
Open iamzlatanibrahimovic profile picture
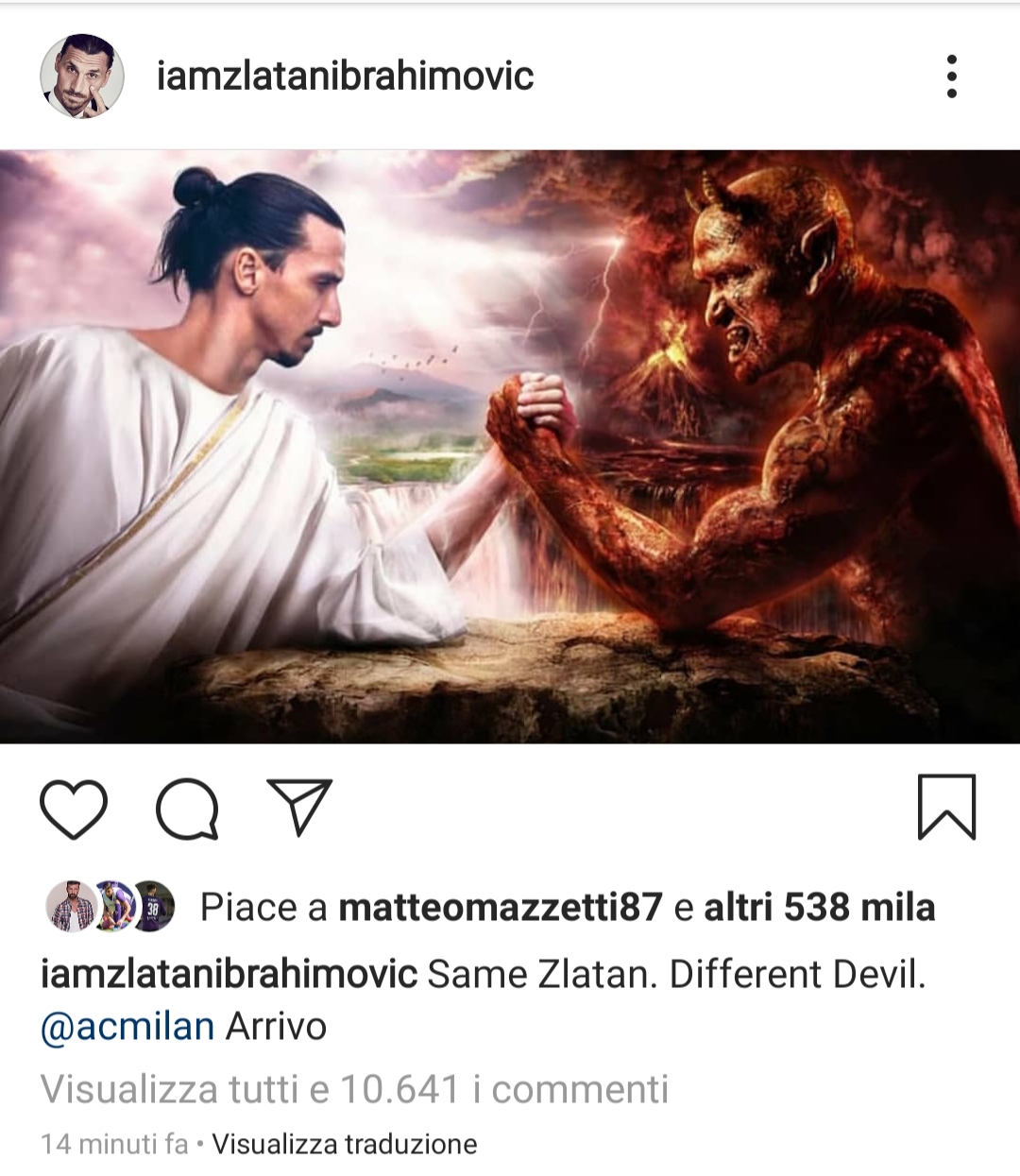click(82, 76)
